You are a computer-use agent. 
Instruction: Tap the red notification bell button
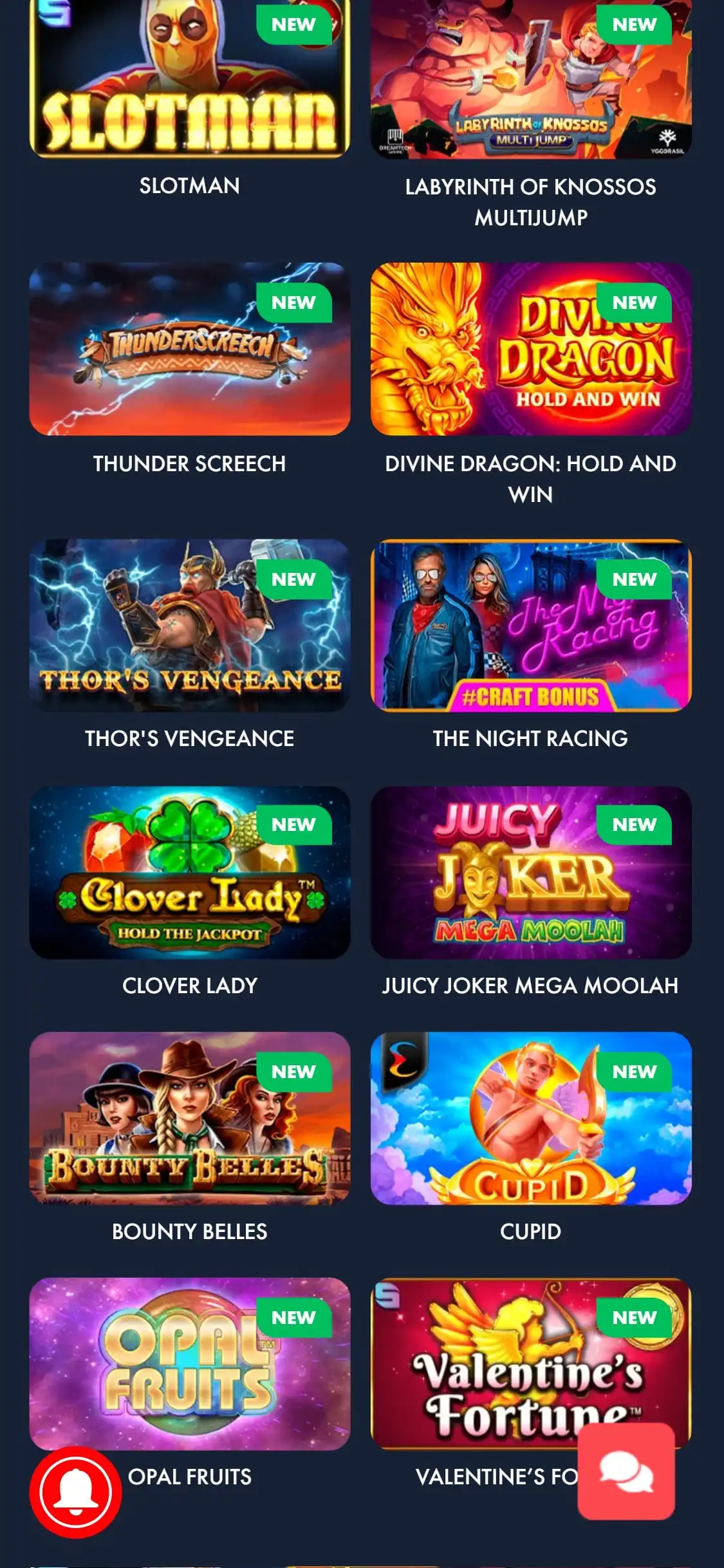75,1492
